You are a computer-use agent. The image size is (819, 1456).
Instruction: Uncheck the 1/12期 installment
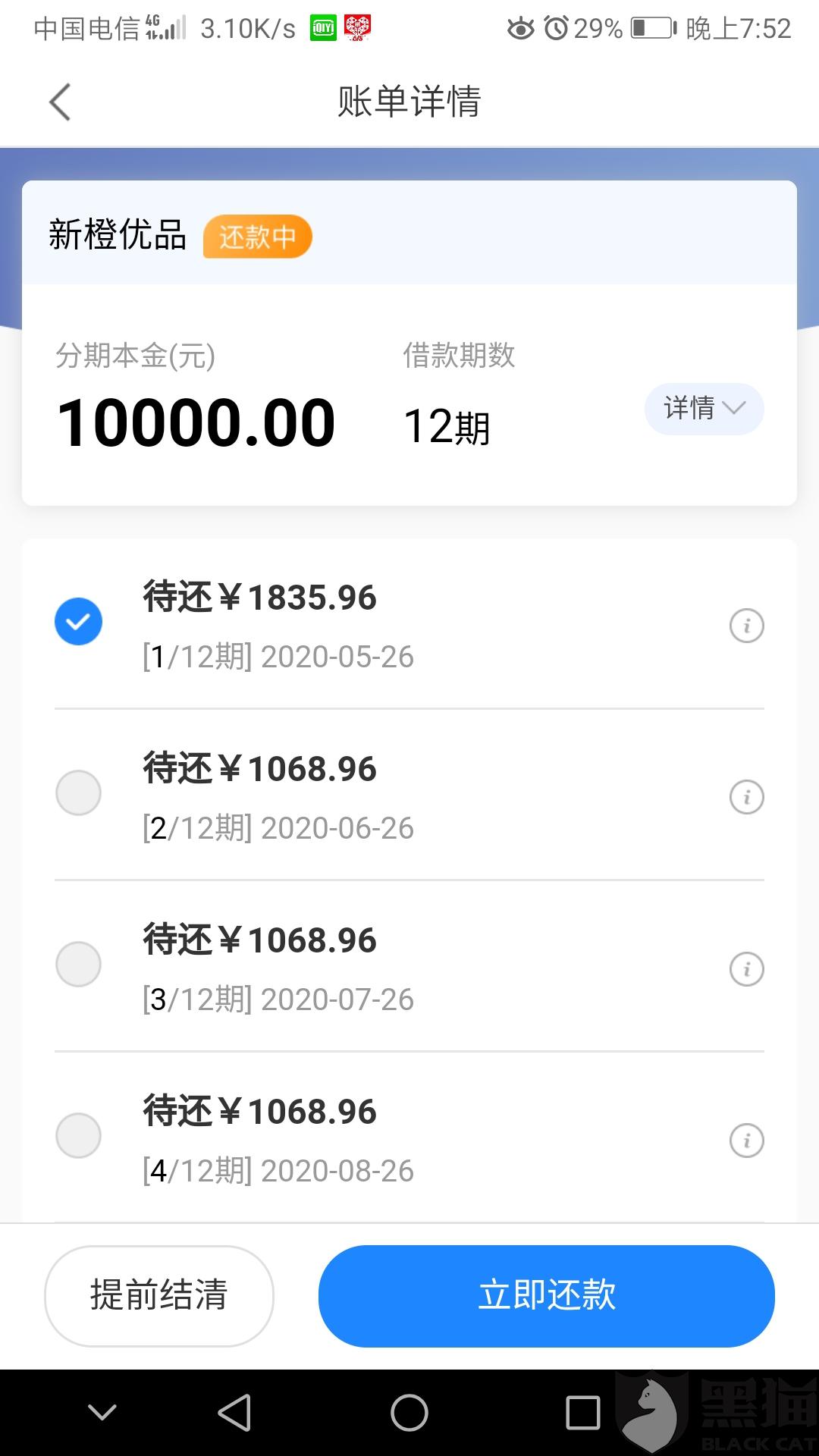[x=79, y=622]
